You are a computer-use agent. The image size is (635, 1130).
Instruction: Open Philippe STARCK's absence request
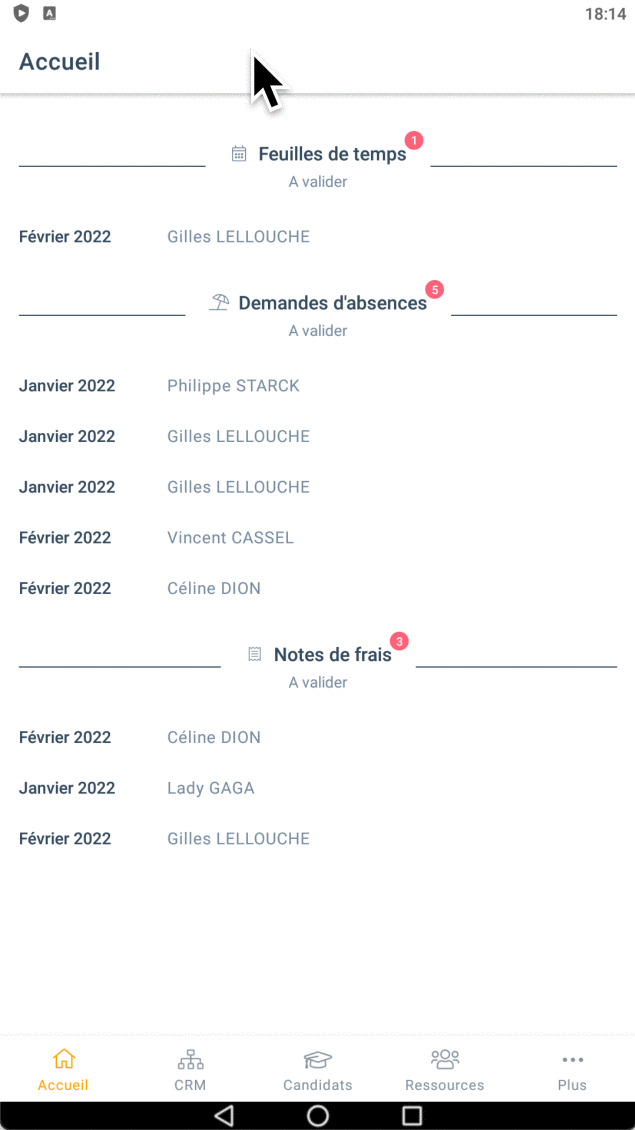coord(317,386)
